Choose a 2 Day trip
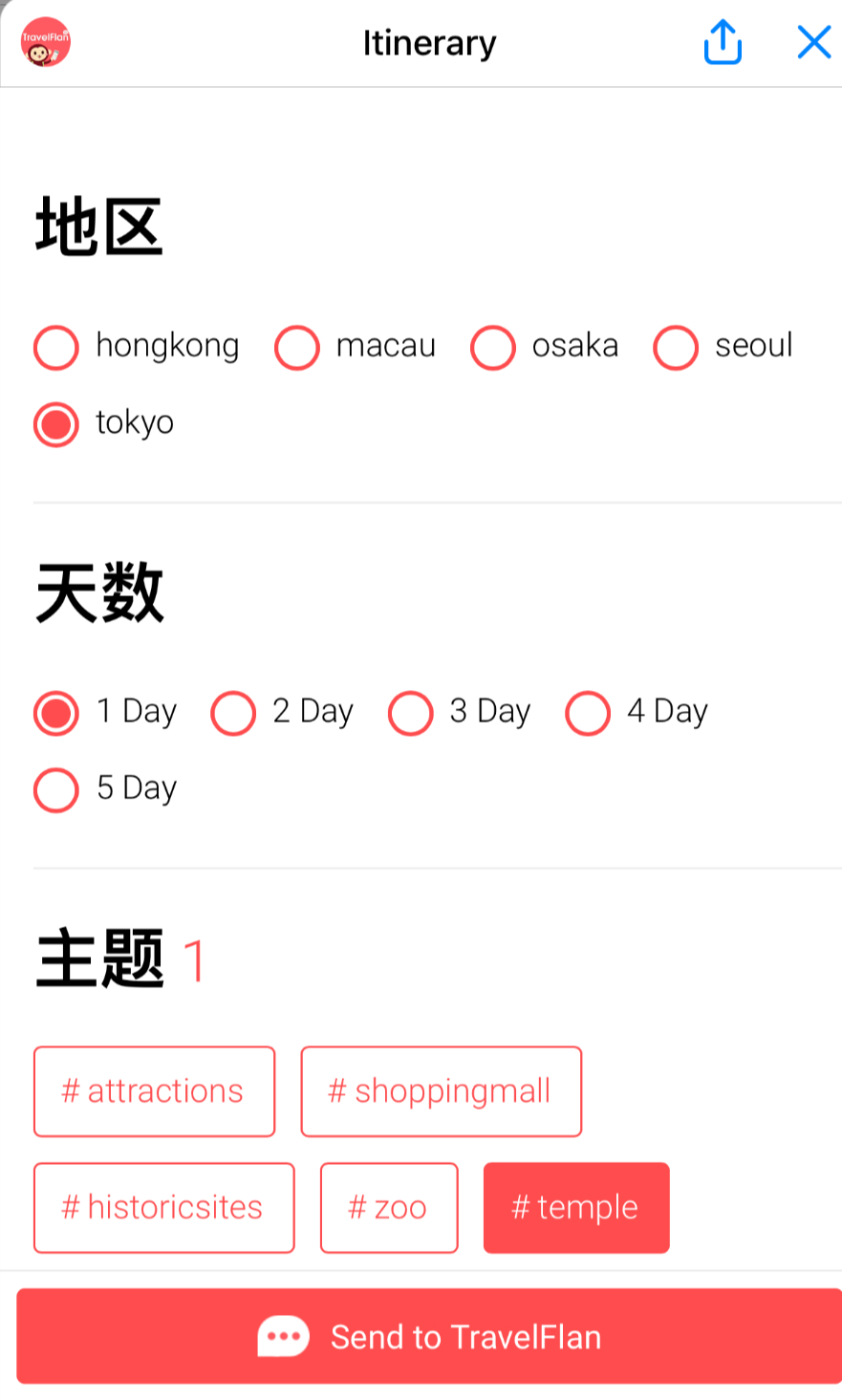Image resolution: width=842 pixels, height=1400 pixels. (x=233, y=713)
